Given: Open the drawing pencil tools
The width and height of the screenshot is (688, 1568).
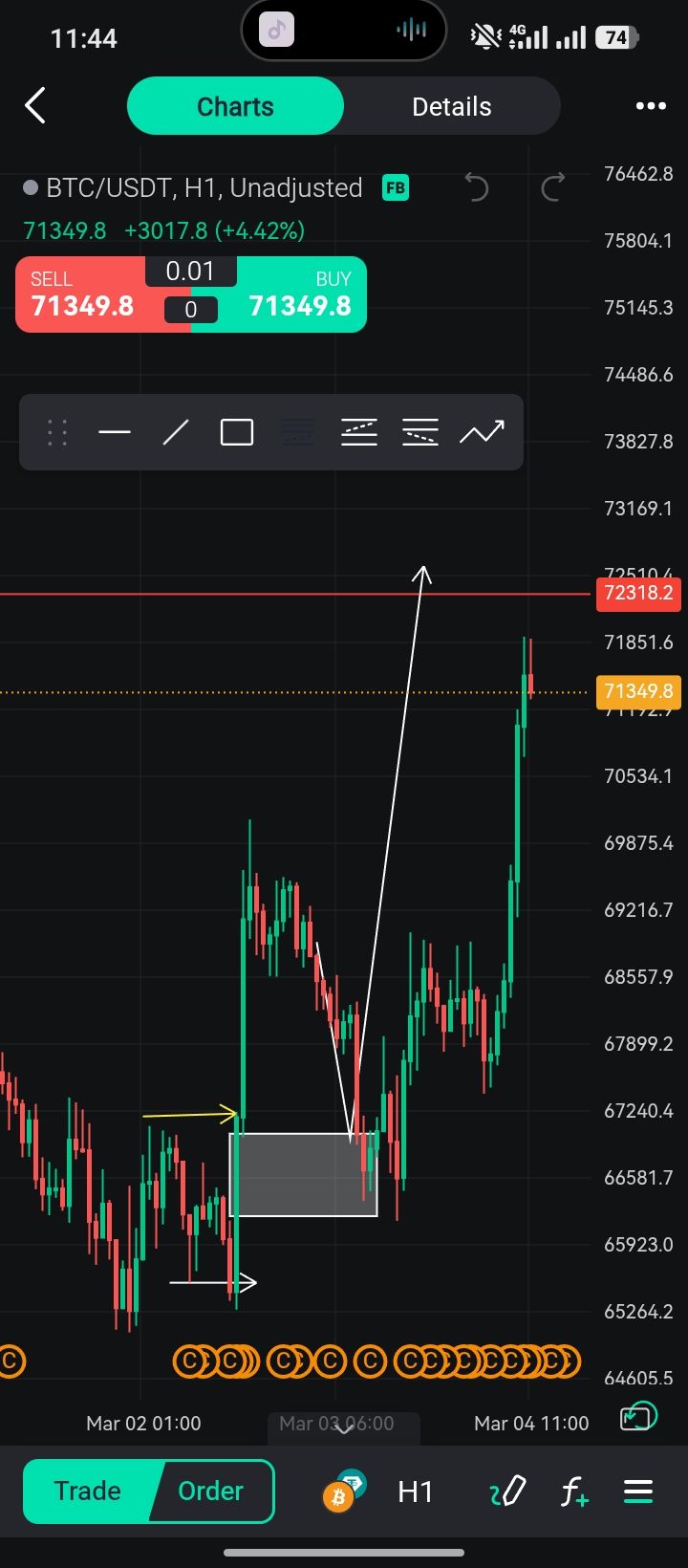Looking at the screenshot, I should pyautogui.click(x=507, y=1492).
